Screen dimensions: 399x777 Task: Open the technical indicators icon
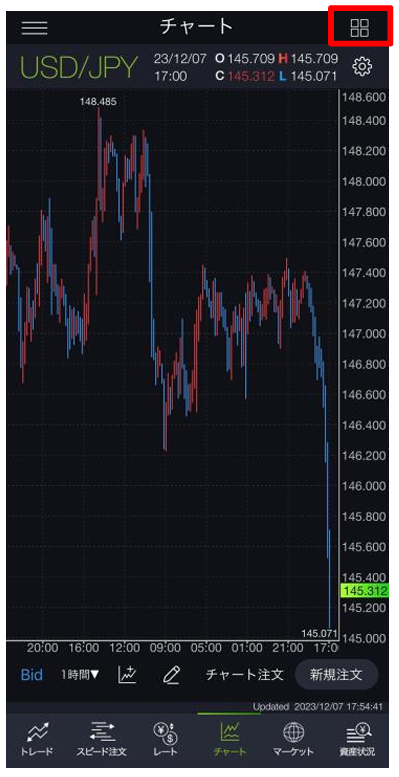tap(127, 674)
